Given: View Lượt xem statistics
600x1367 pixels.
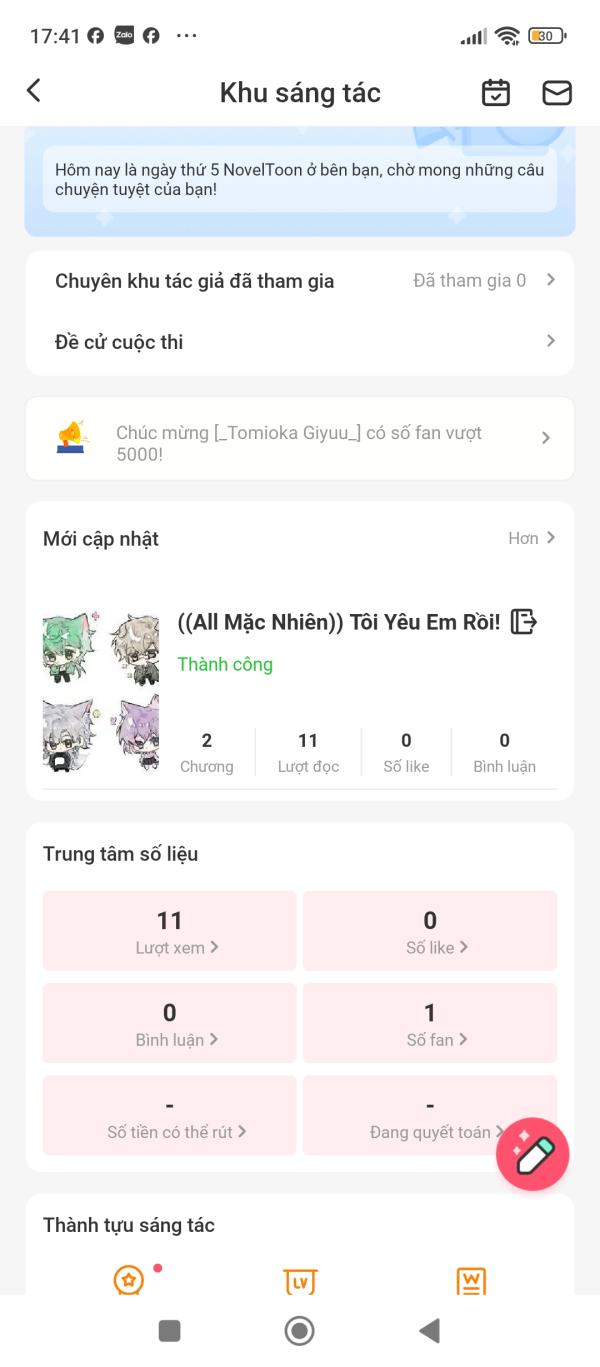Looking at the screenshot, I should point(170,931).
